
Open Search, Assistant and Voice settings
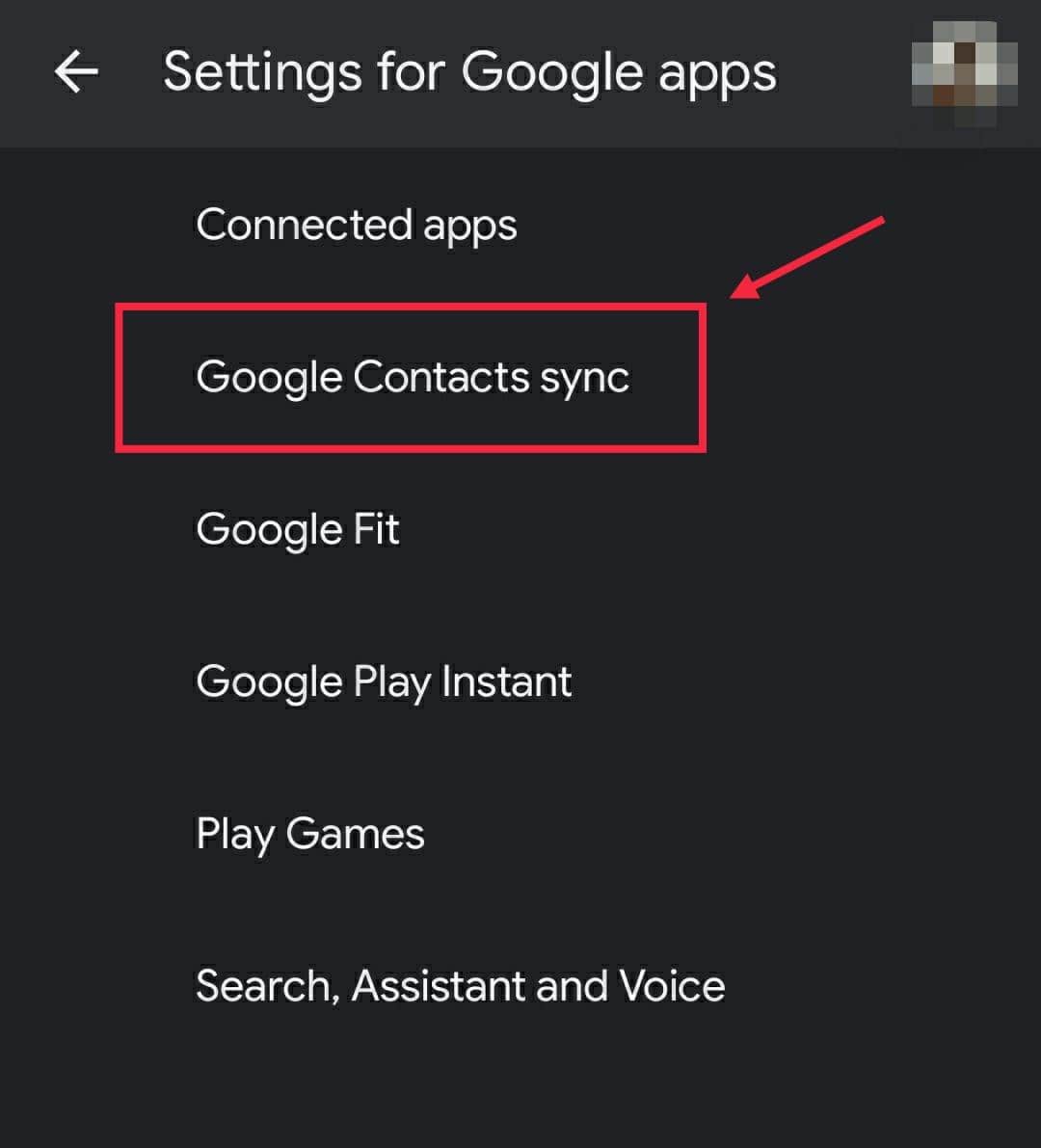pyautogui.click(x=461, y=985)
